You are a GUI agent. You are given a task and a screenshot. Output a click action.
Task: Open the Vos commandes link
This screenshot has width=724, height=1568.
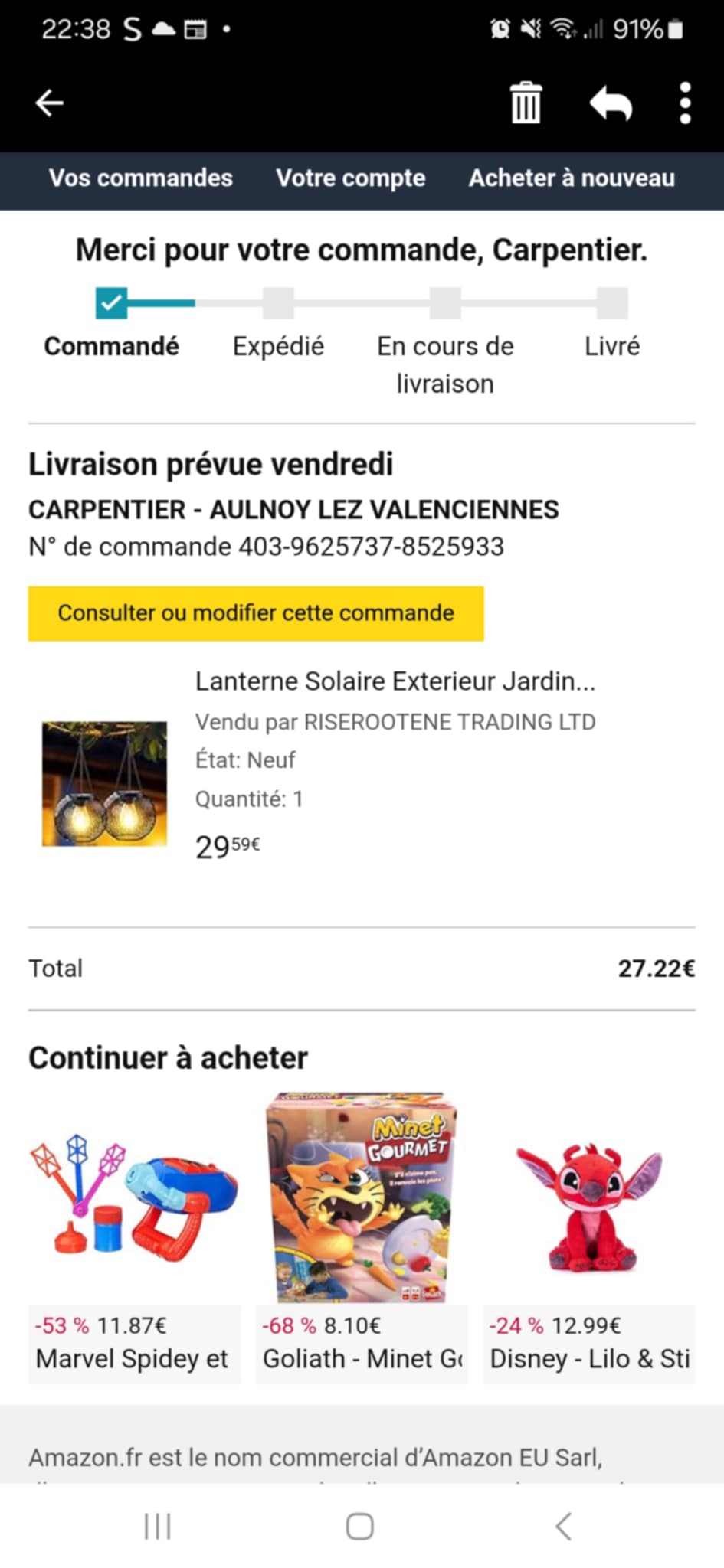click(x=141, y=178)
